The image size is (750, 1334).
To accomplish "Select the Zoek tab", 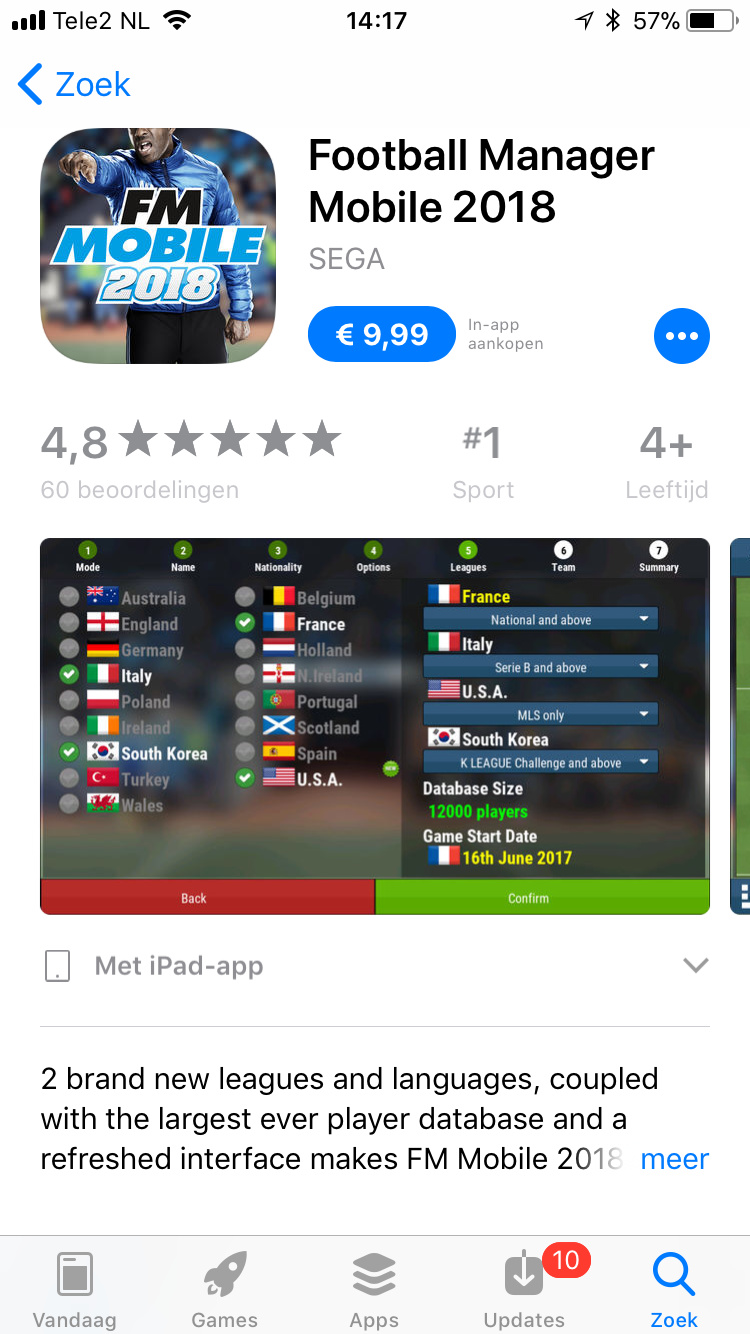I will (674, 1289).
